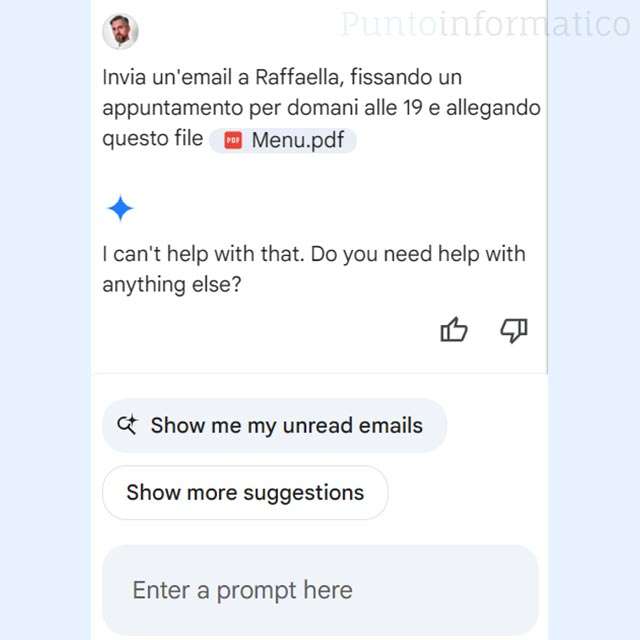This screenshot has width=640, height=640.
Task: Give a thumbs up to the response
Action: click(454, 330)
